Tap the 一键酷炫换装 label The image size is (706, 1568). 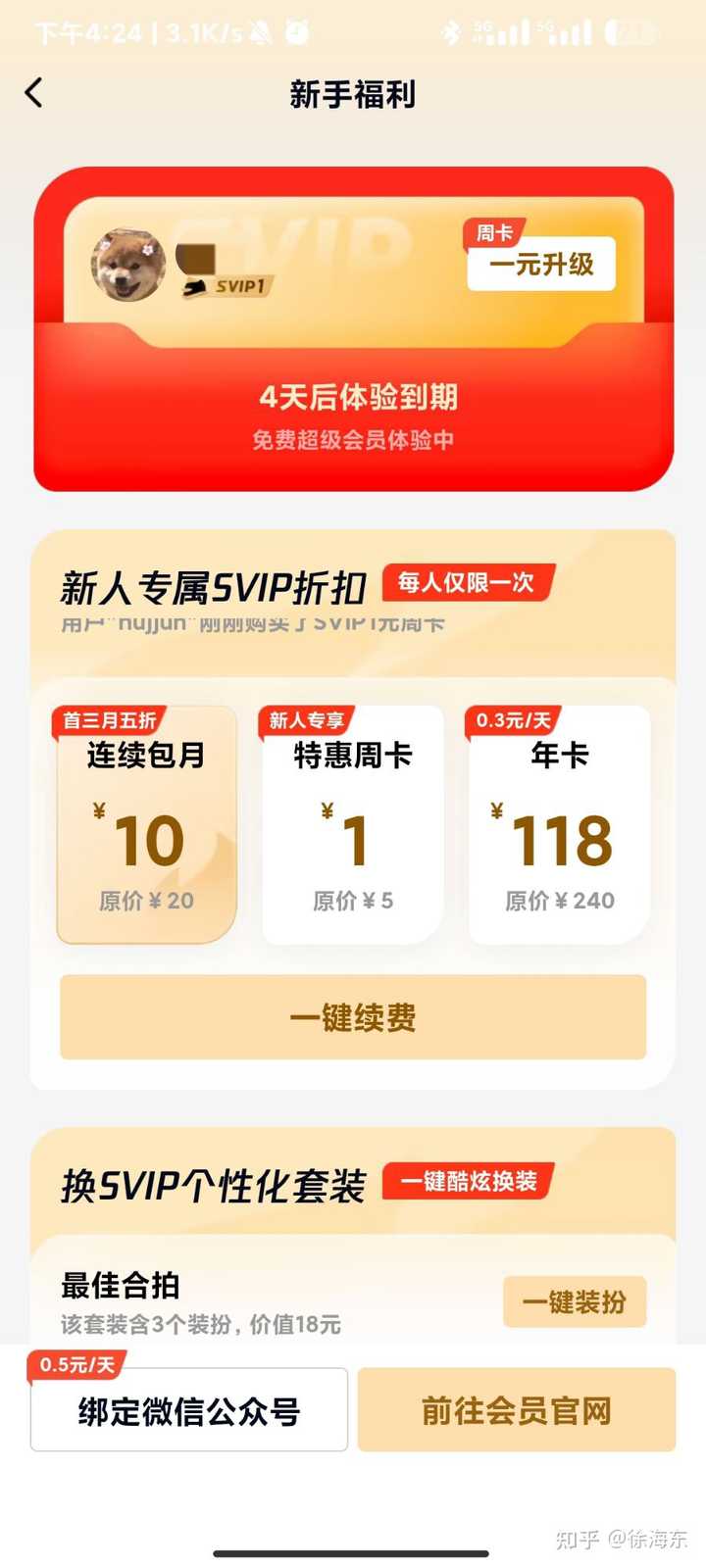coord(468,1184)
